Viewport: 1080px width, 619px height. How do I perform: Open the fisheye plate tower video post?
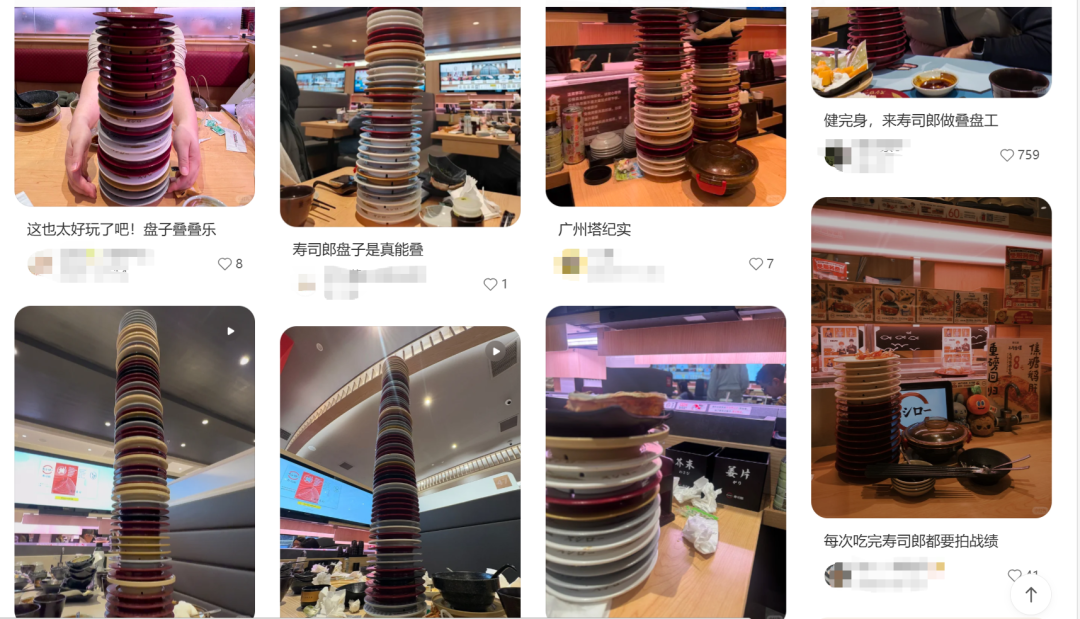[400, 470]
